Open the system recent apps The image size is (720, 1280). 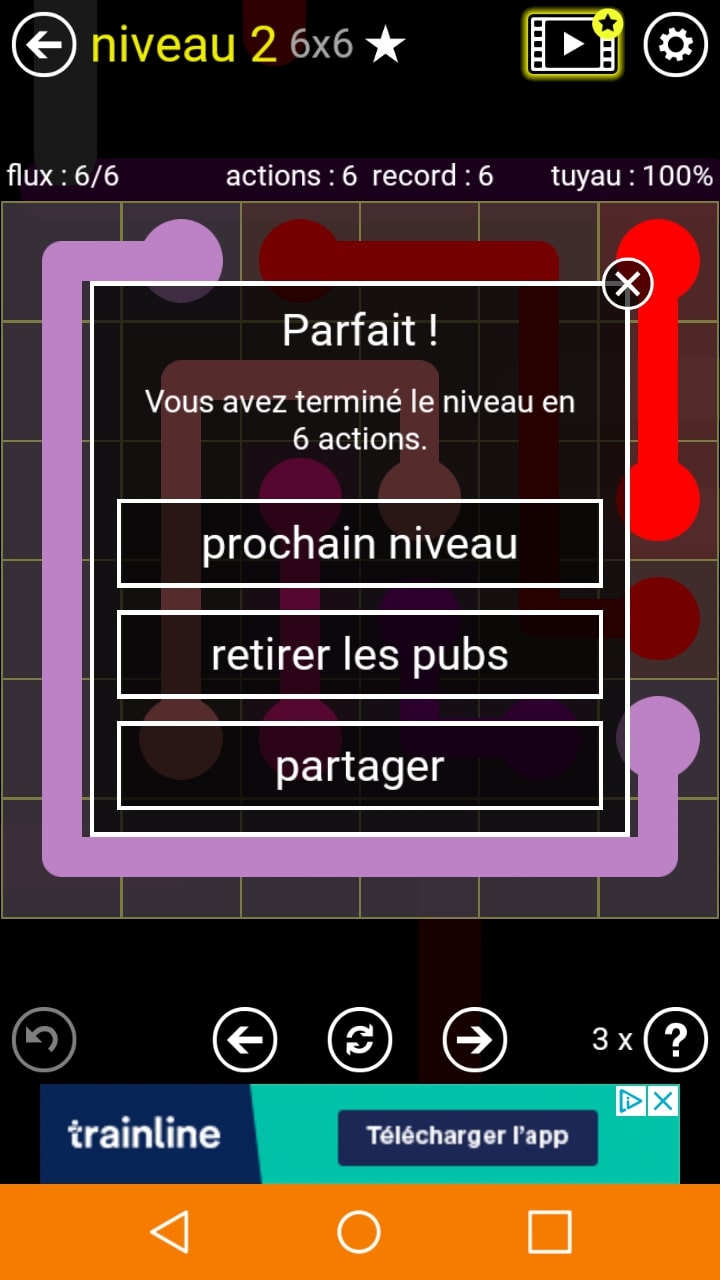[549, 1232]
